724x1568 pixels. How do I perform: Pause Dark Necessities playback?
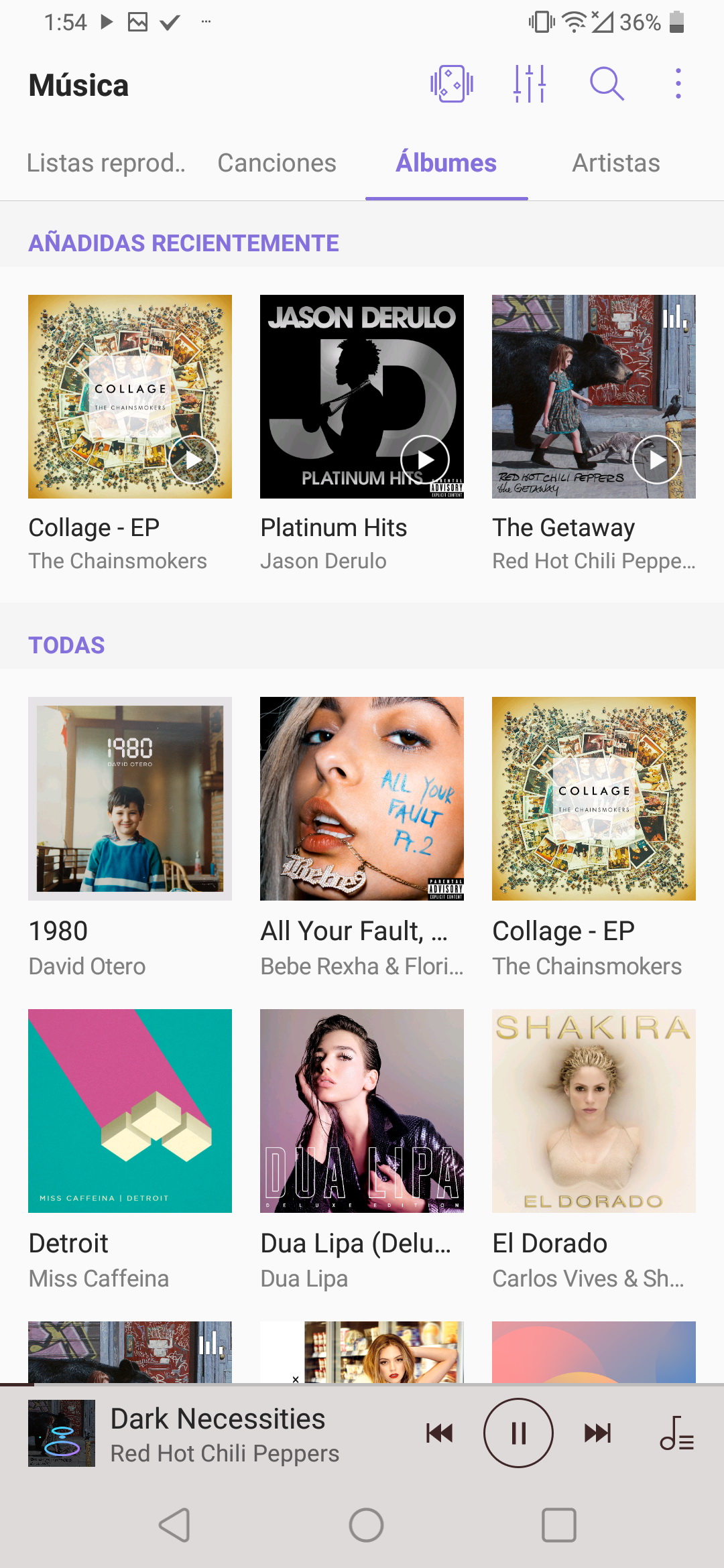(518, 1433)
